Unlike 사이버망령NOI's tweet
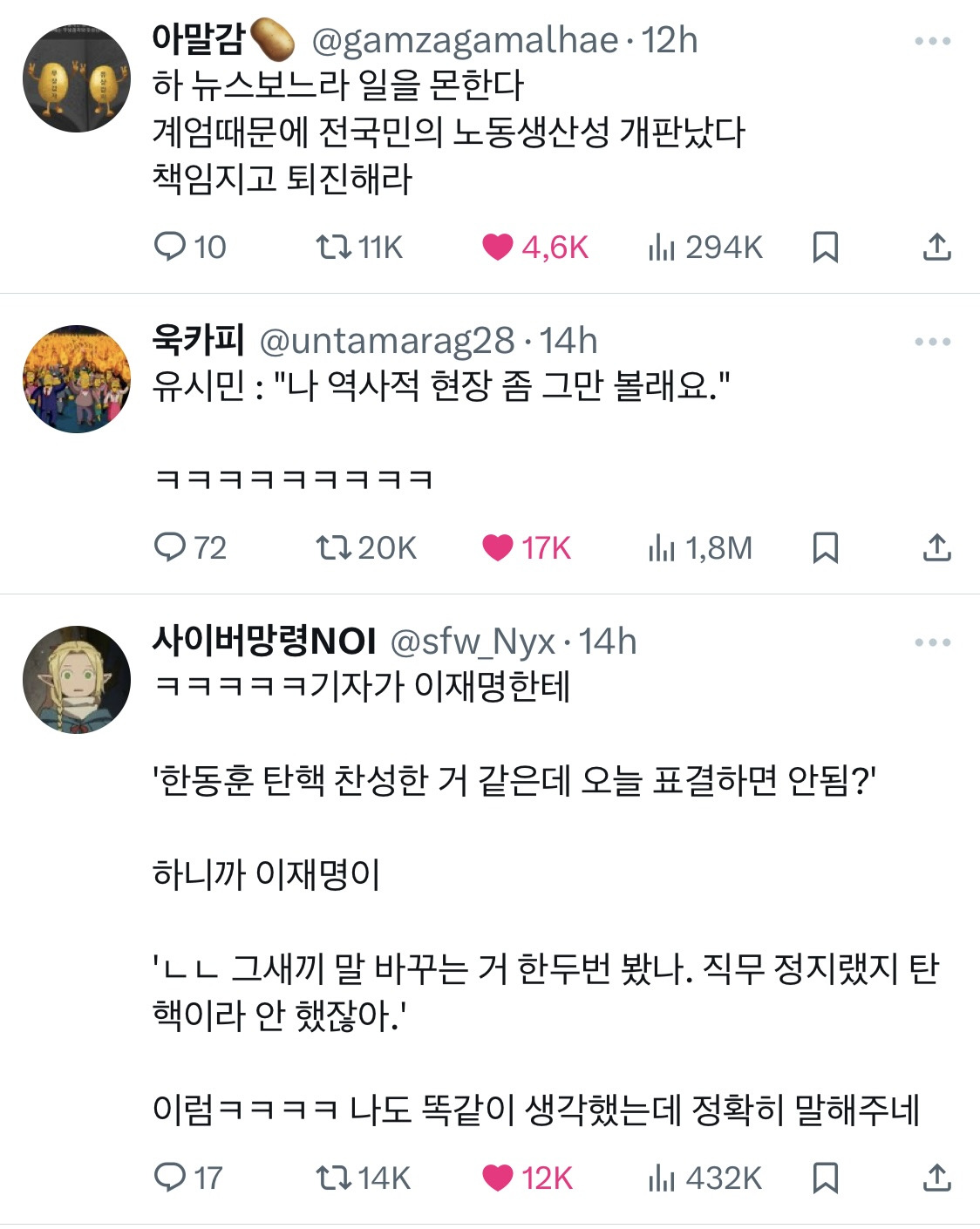The image size is (980, 1229). pos(498,1178)
